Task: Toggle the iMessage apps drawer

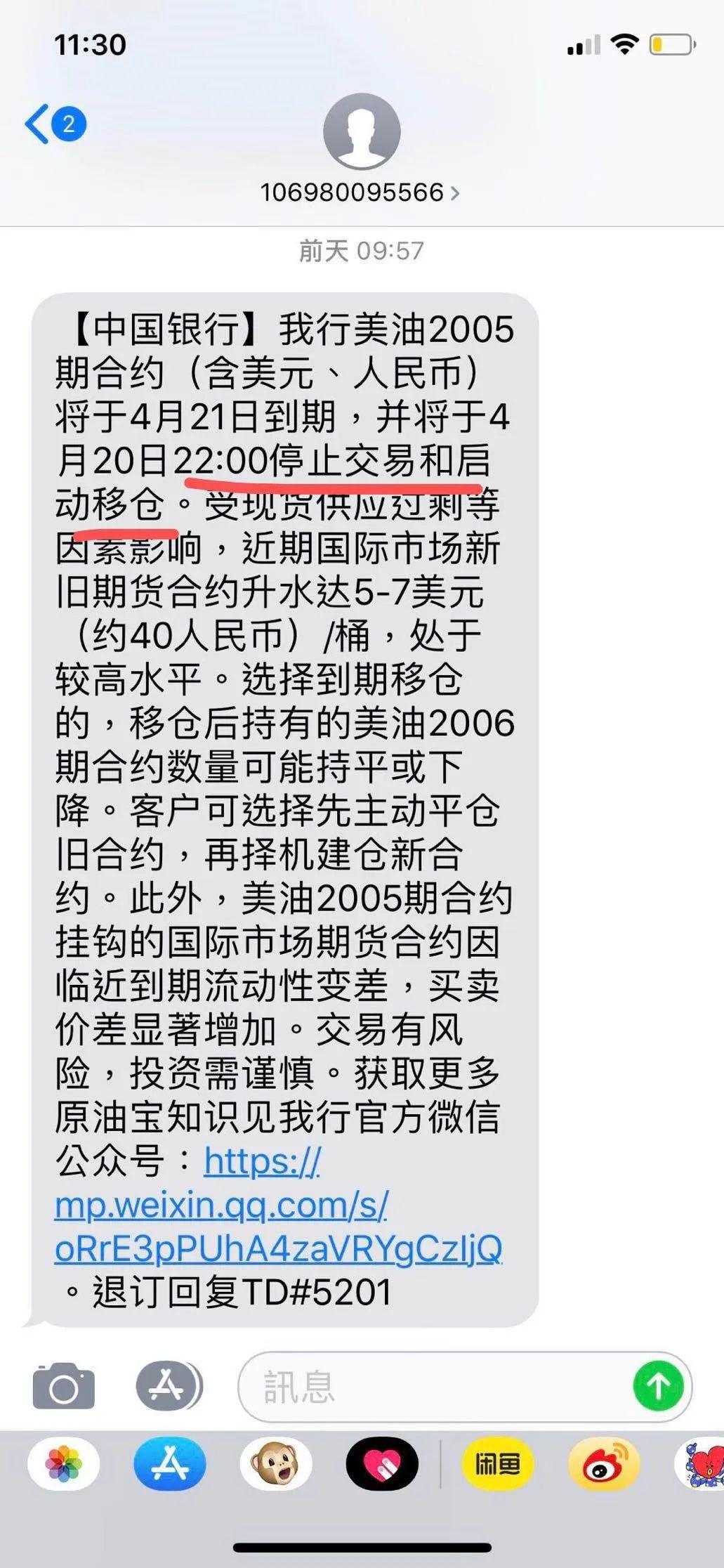Action: pyautogui.click(x=169, y=1385)
